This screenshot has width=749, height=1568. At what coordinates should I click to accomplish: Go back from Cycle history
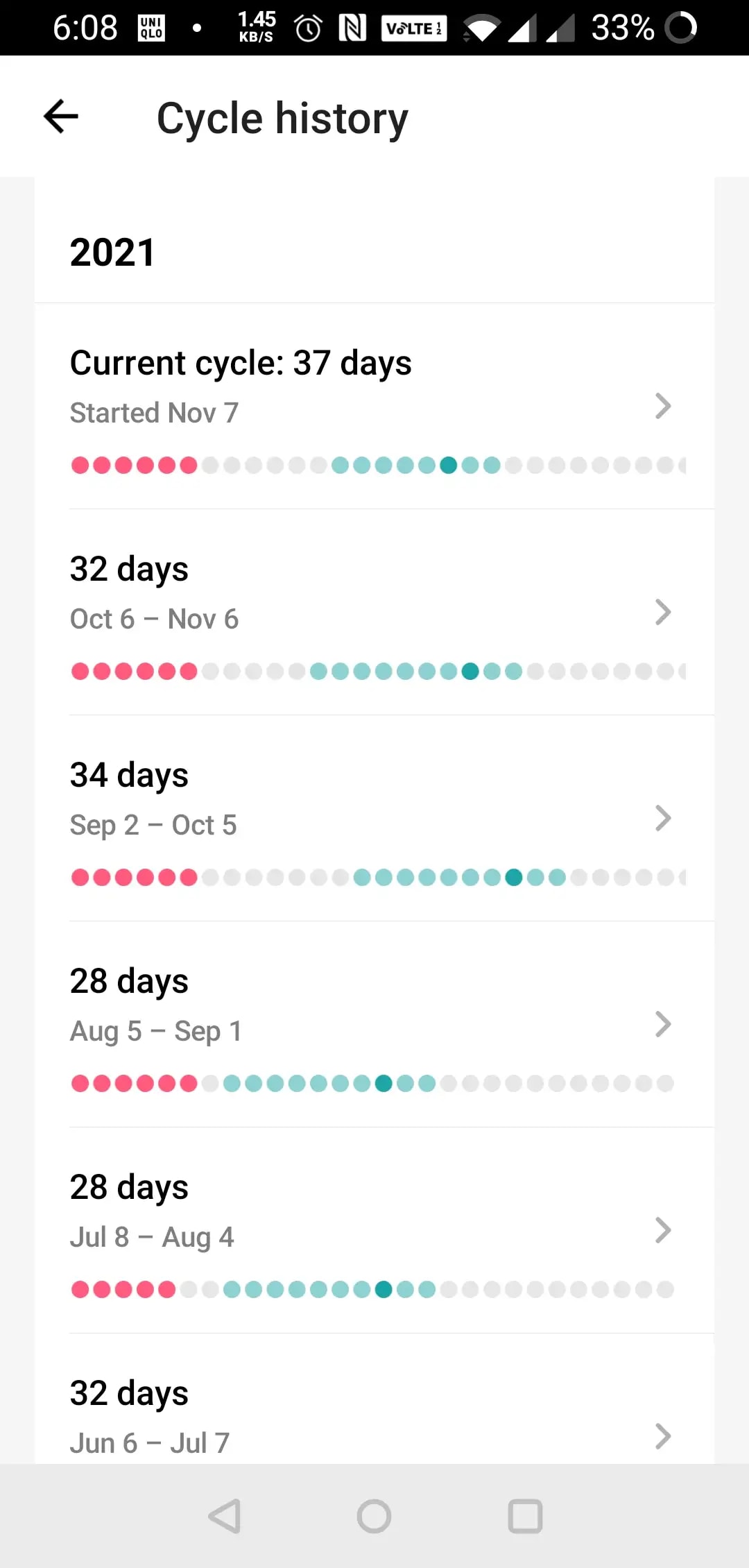point(61,117)
